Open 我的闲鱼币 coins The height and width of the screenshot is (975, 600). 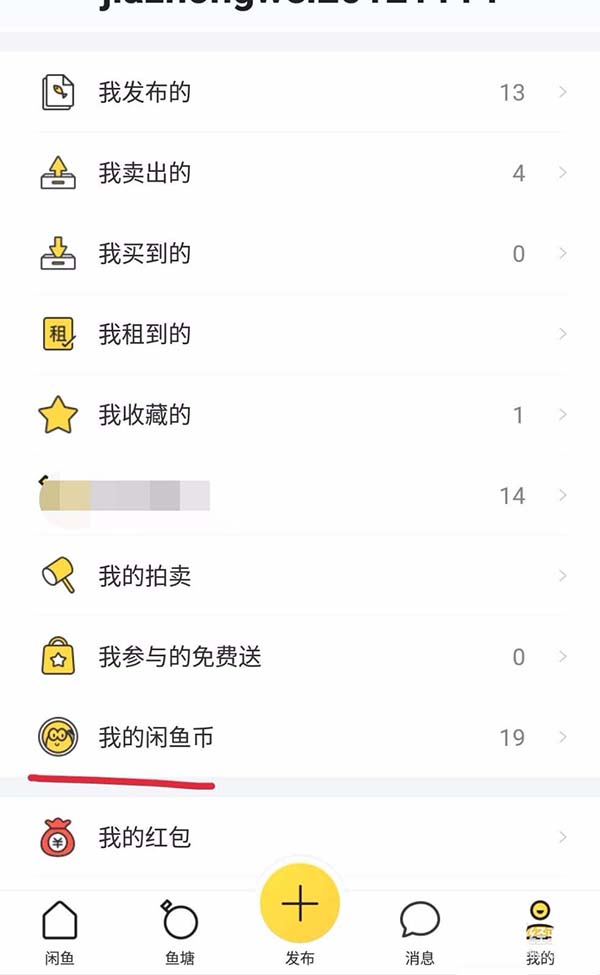click(x=300, y=738)
